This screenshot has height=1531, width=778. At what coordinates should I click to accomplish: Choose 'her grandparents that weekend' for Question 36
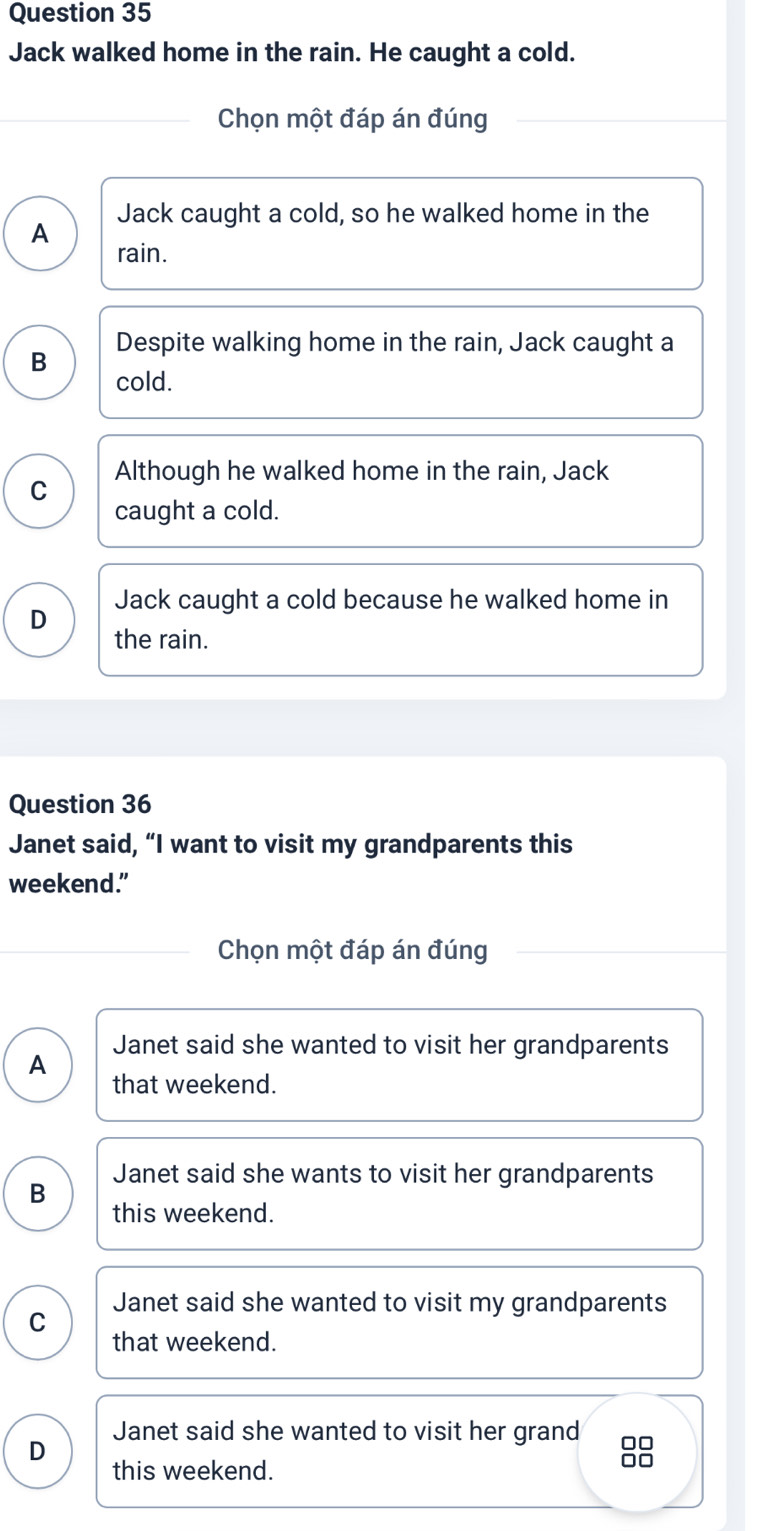coord(400,1064)
